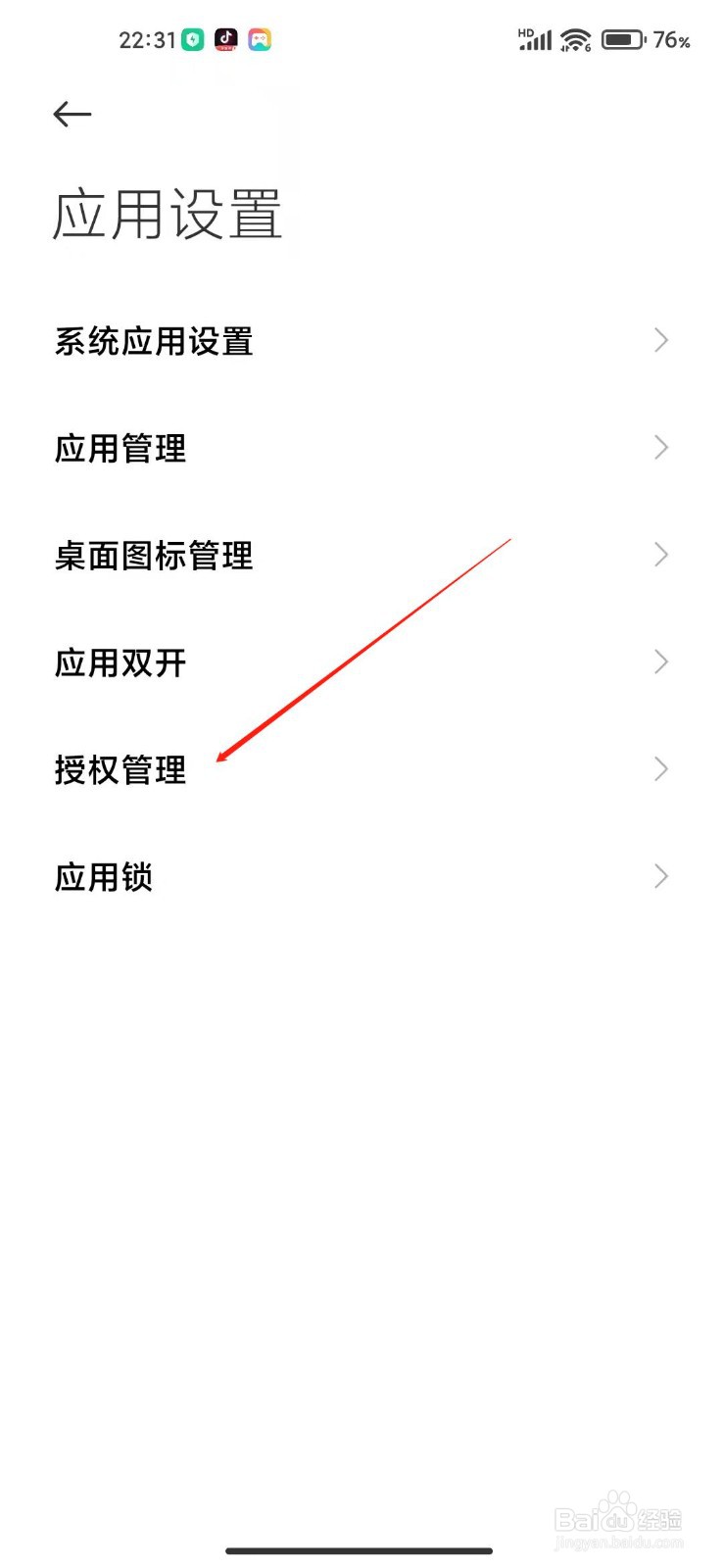Image resolution: width=723 pixels, height=1568 pixels.
Task: Expand the 应用管理 chevron
Action: point(659,448)
